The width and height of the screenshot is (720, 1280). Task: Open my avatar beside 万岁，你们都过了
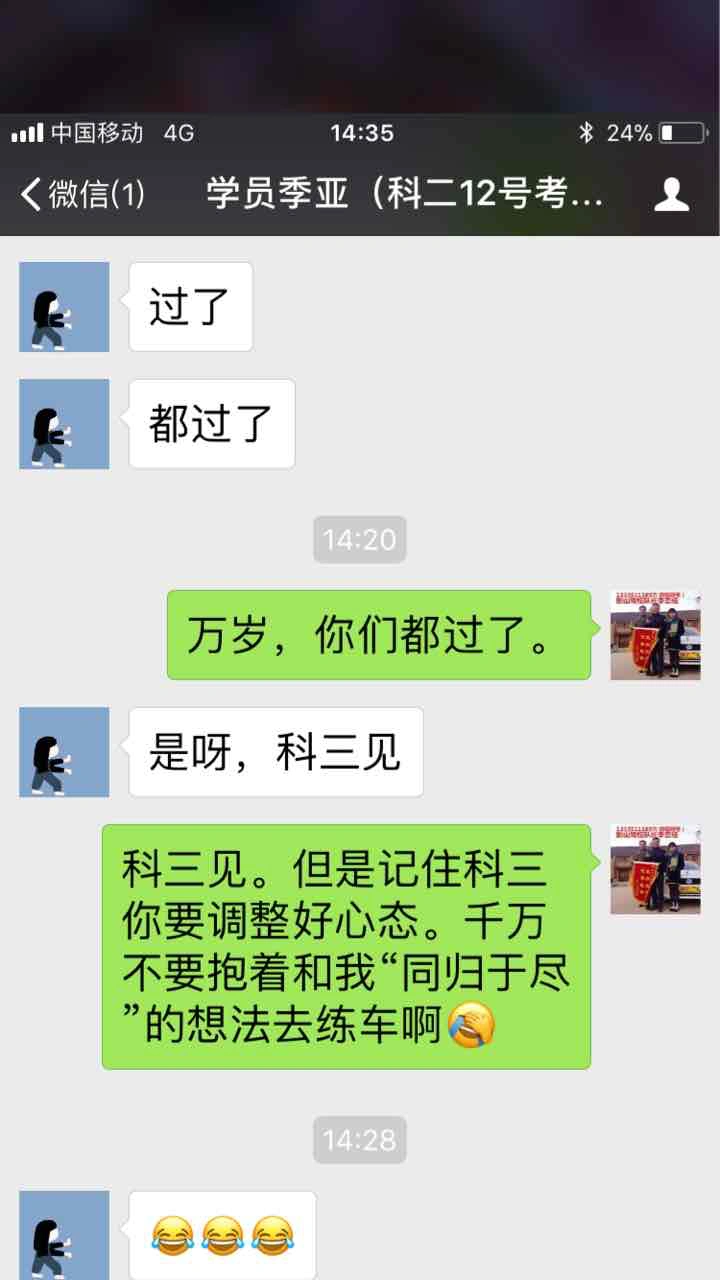pyautogui.click(x=655, y=635)
